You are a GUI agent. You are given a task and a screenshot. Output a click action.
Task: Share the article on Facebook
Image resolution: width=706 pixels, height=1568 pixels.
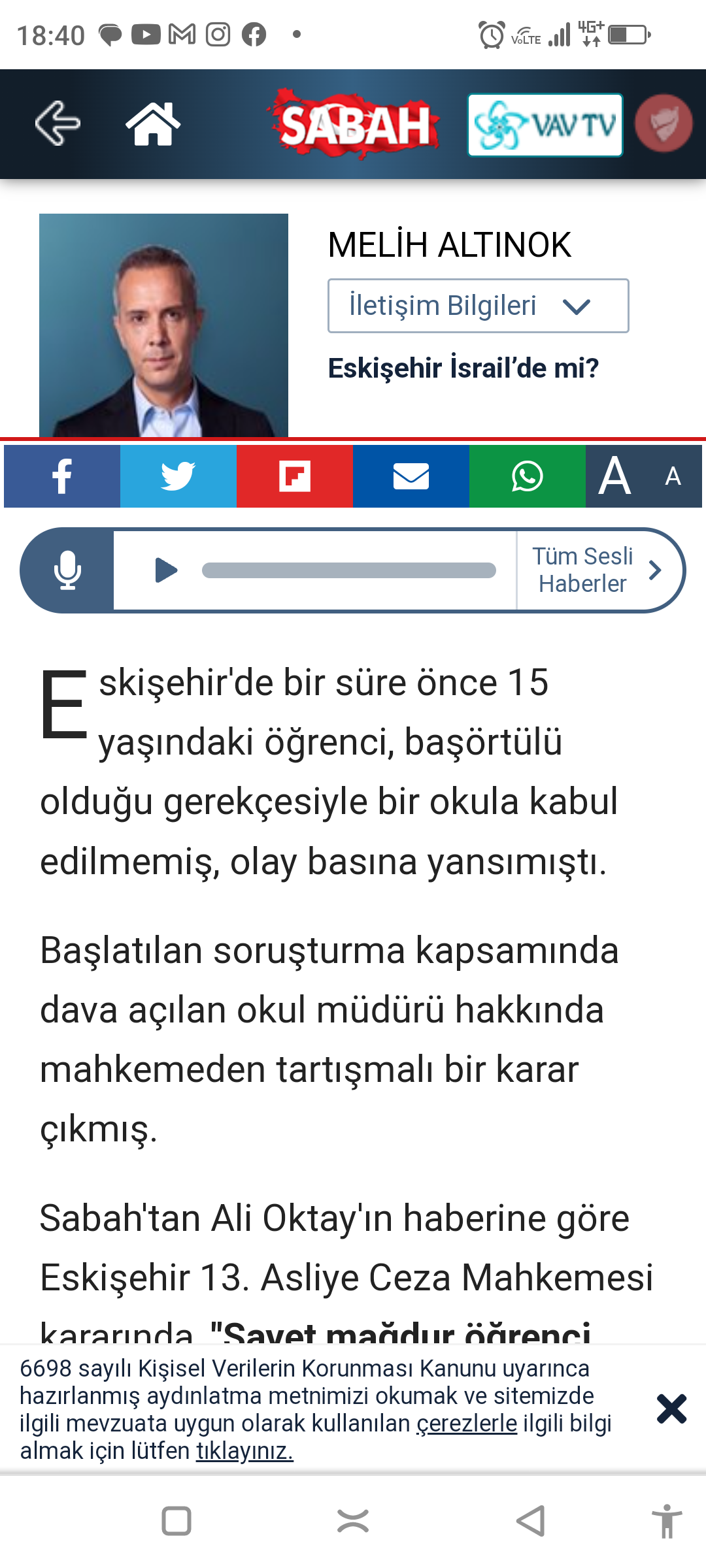pos(62,476)
